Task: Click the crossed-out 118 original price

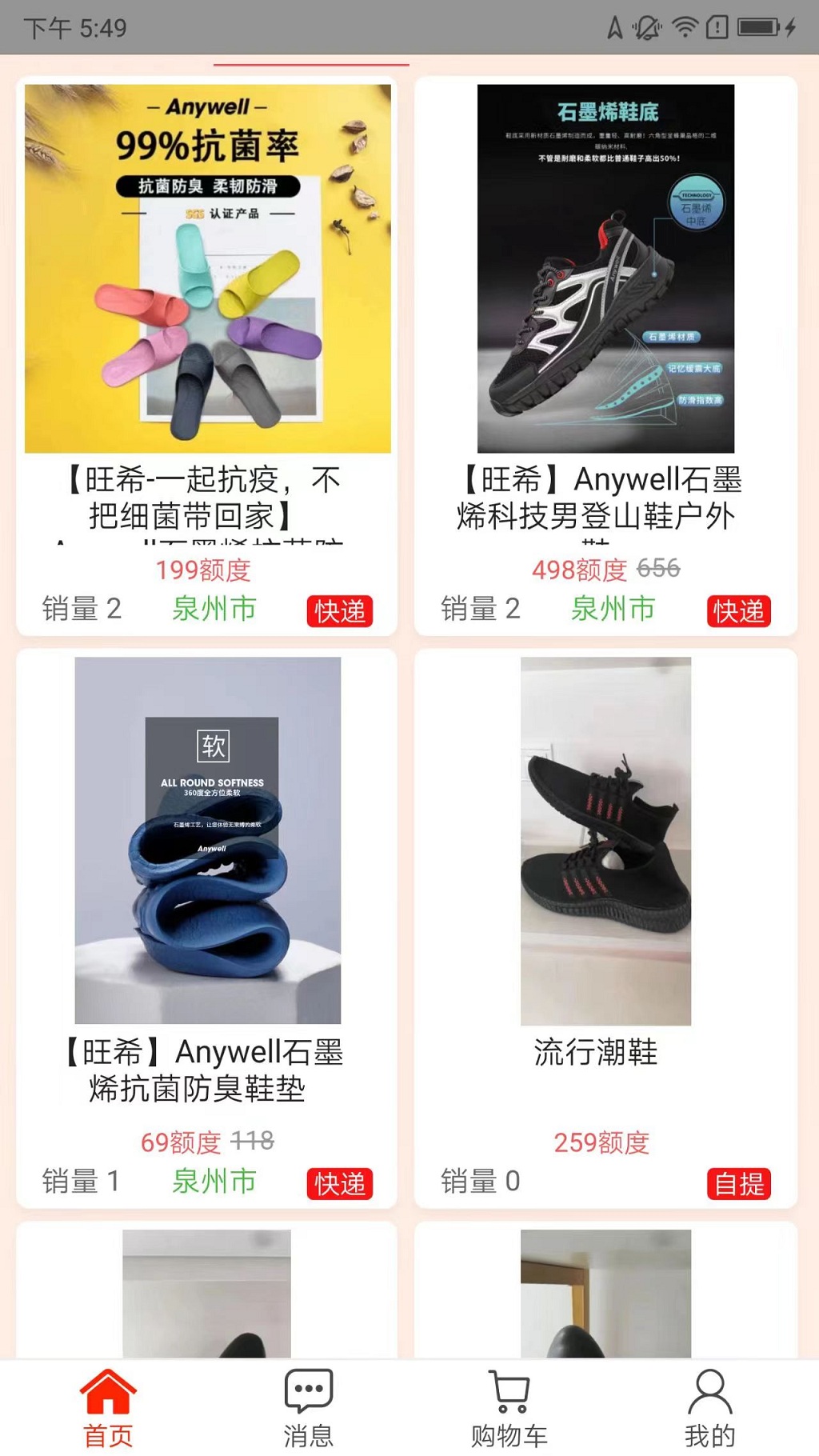Action: click(x=254, y=1142)
